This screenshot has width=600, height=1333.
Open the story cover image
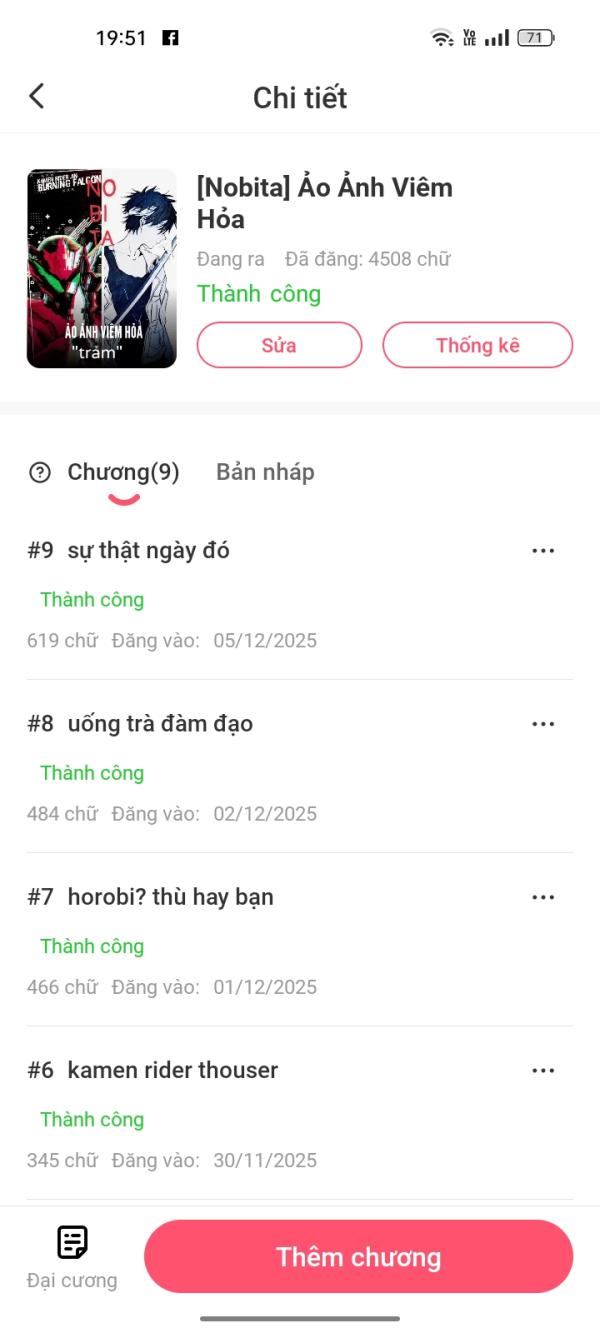[x=101, y=268]
